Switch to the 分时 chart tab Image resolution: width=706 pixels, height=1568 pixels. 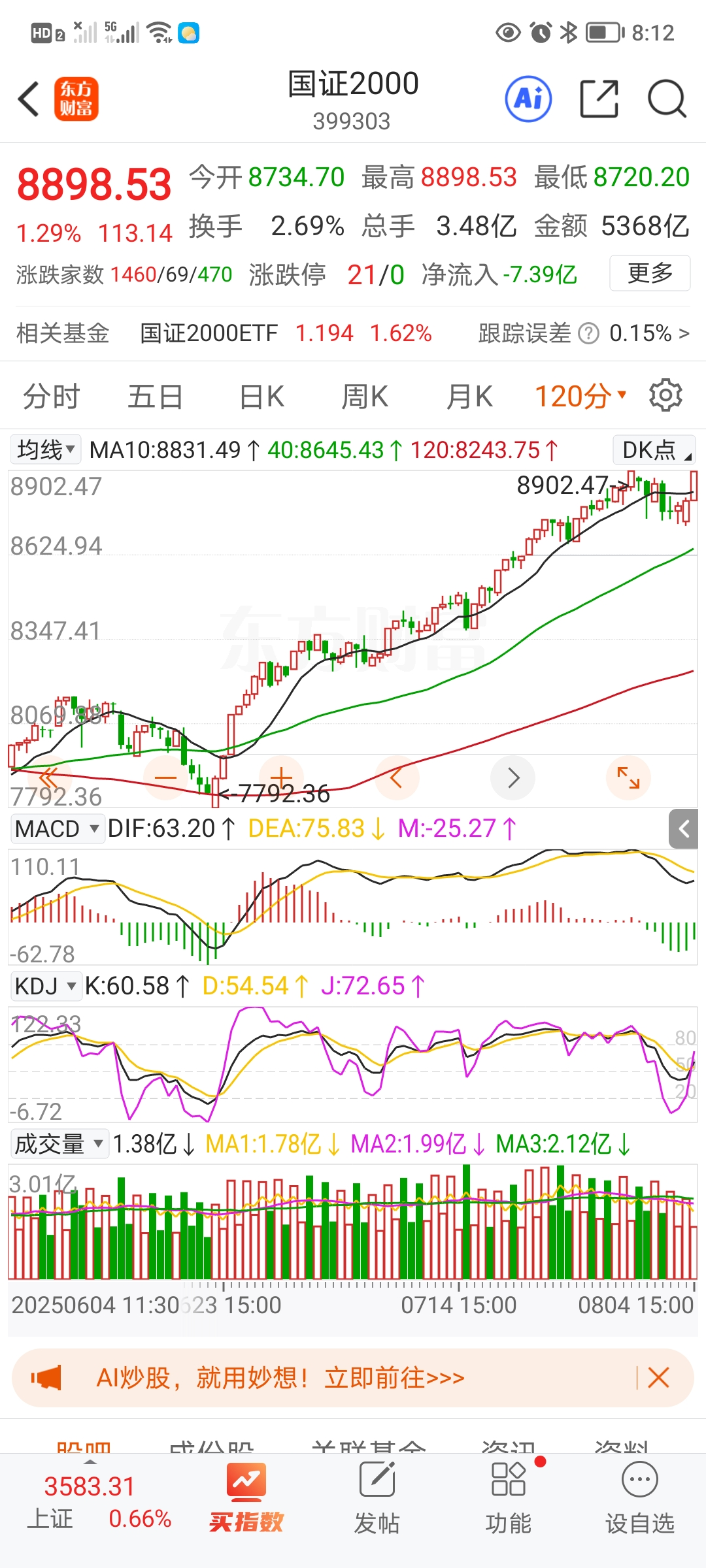tap(51, 396)
